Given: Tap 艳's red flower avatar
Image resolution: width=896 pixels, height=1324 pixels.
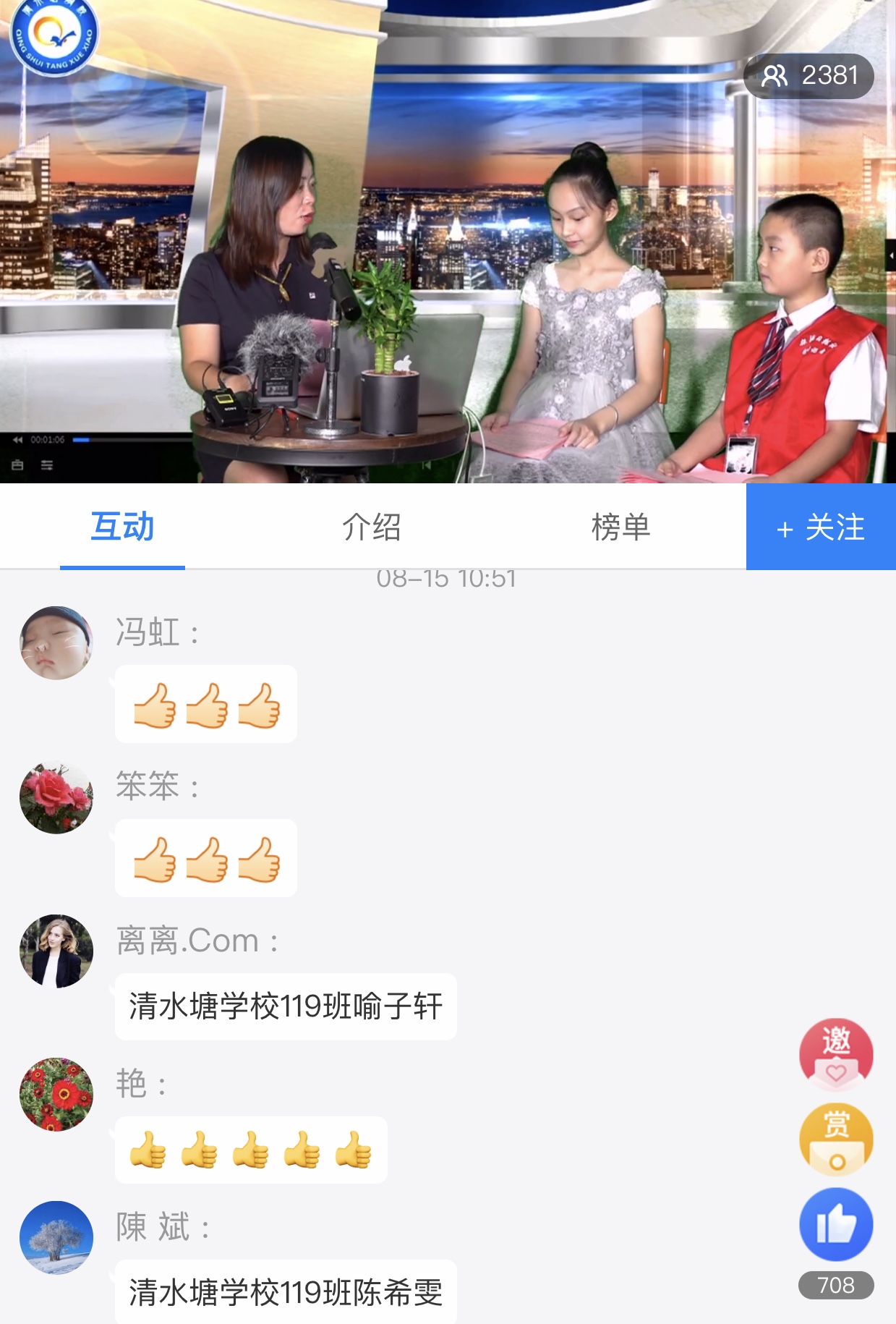Looking at the screenshot, I should (x=56, y=1094).
